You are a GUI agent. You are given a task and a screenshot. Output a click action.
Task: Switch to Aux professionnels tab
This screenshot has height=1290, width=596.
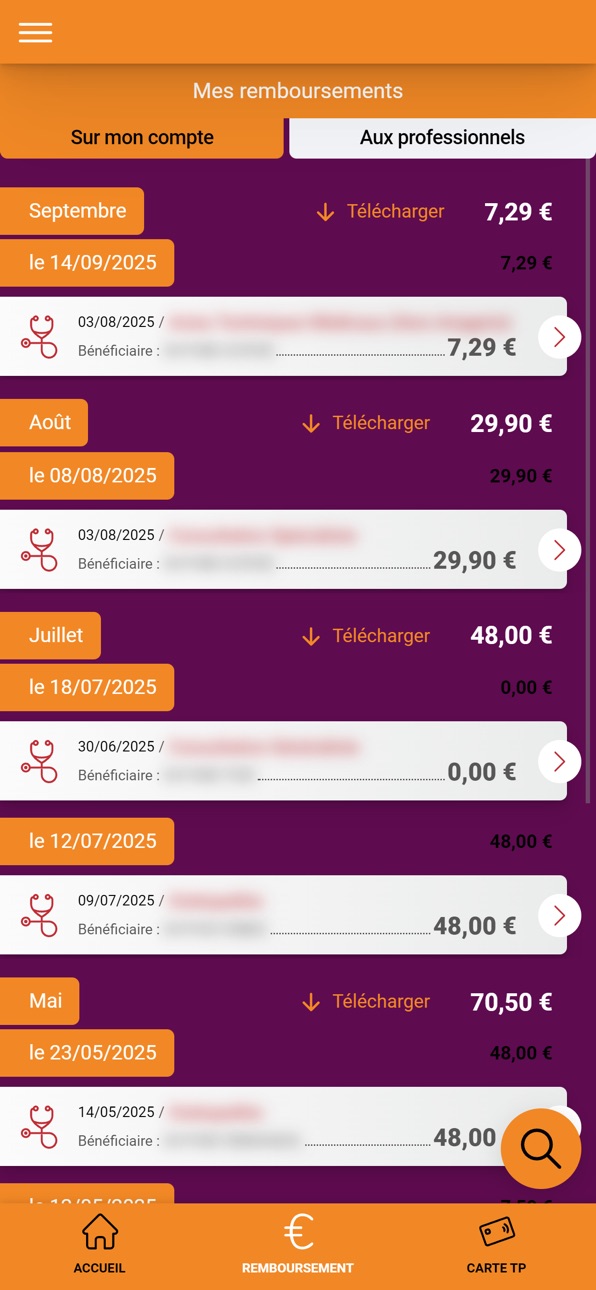(442, 138)
